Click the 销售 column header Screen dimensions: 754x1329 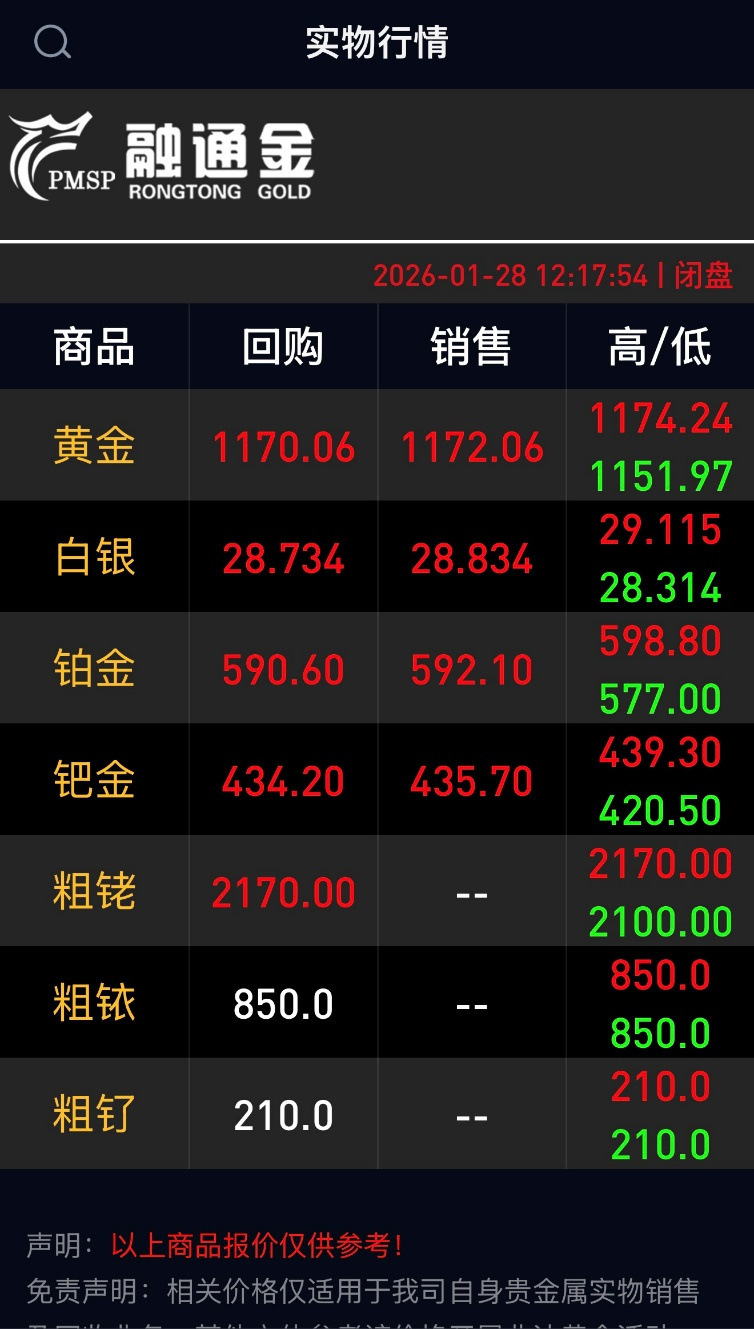(x=471, y=345)
